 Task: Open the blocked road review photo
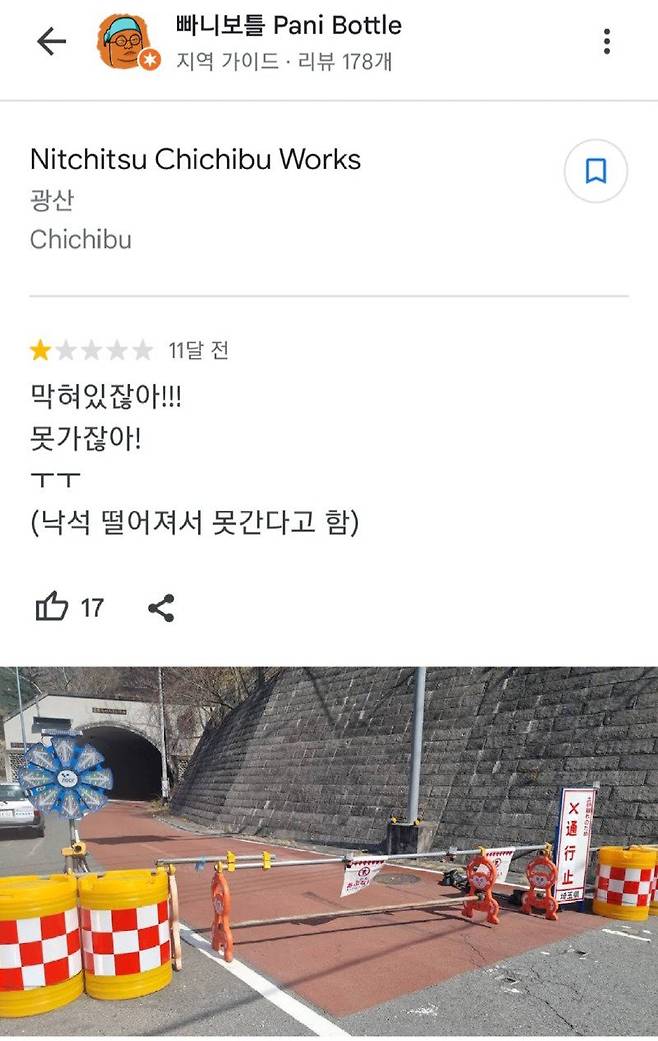(x=329, y=852)
